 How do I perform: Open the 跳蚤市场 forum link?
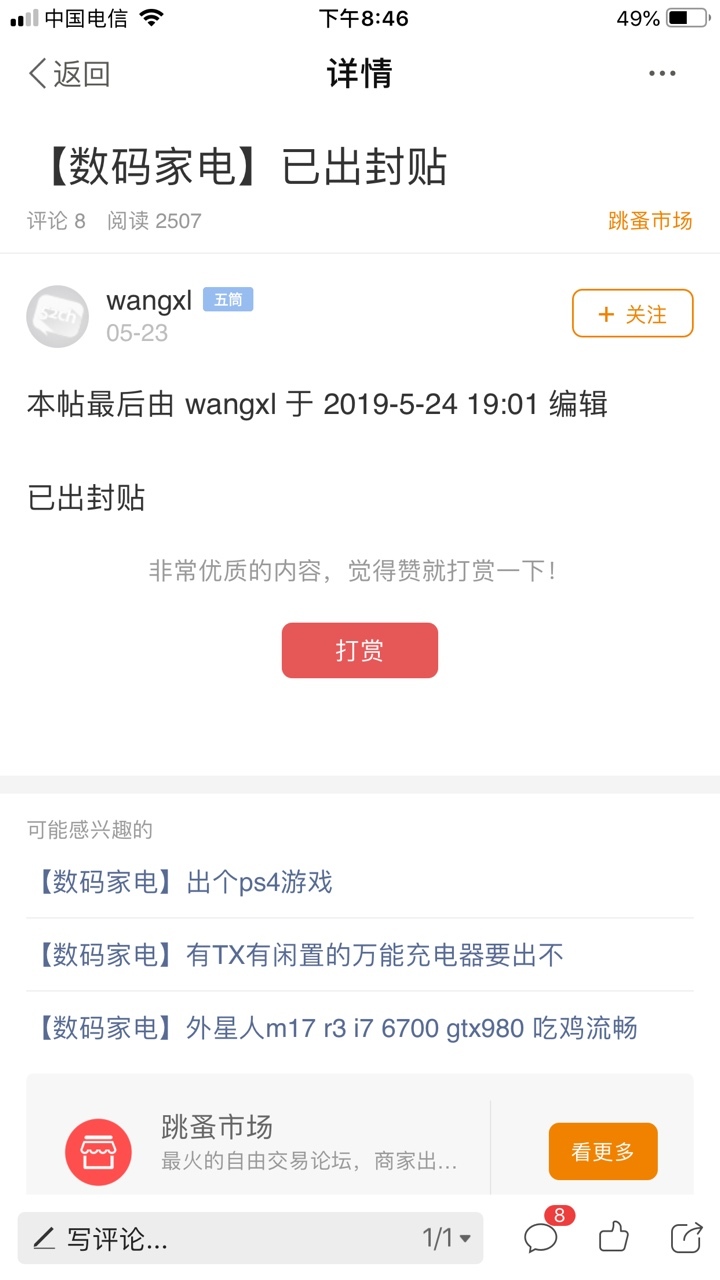point(650,221)
